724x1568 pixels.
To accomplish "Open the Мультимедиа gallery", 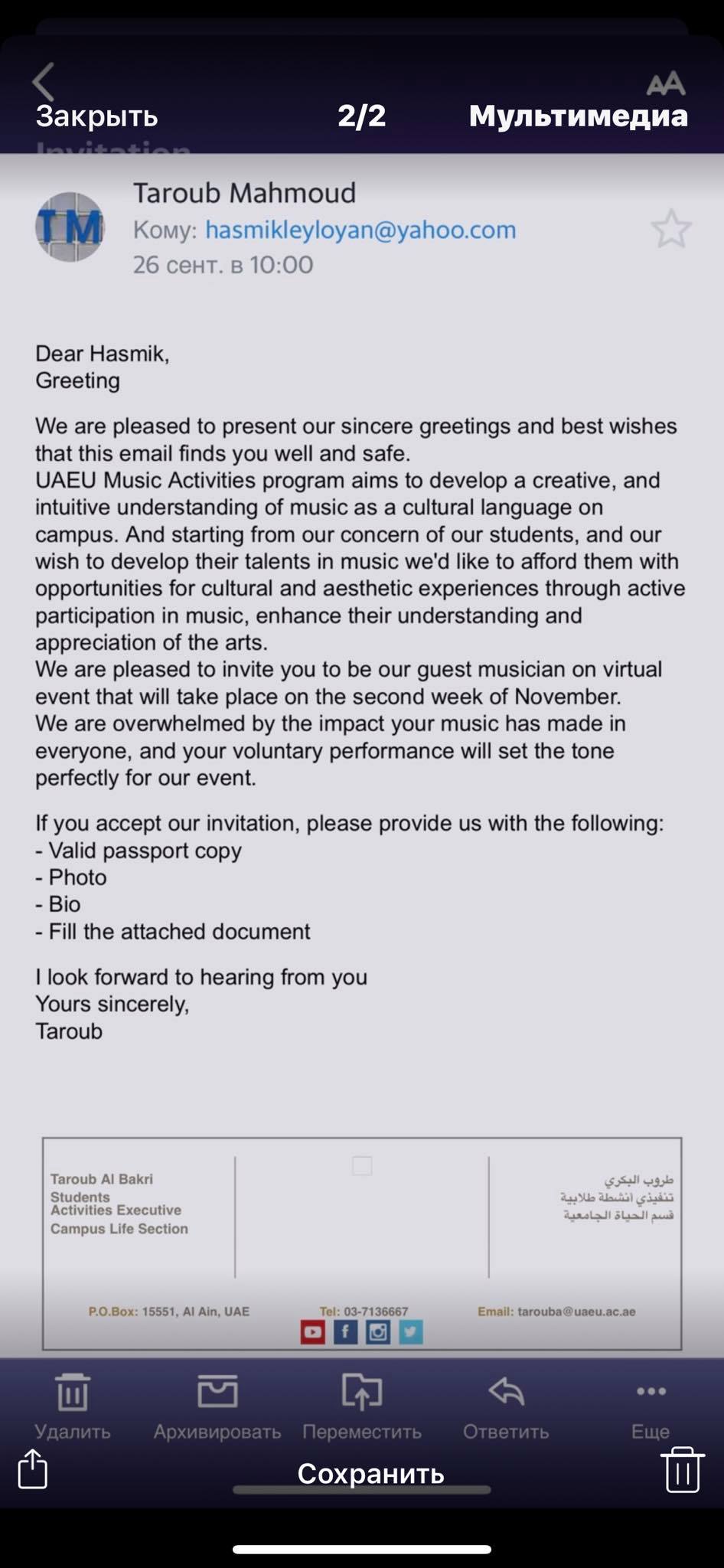I will [578, 116].
